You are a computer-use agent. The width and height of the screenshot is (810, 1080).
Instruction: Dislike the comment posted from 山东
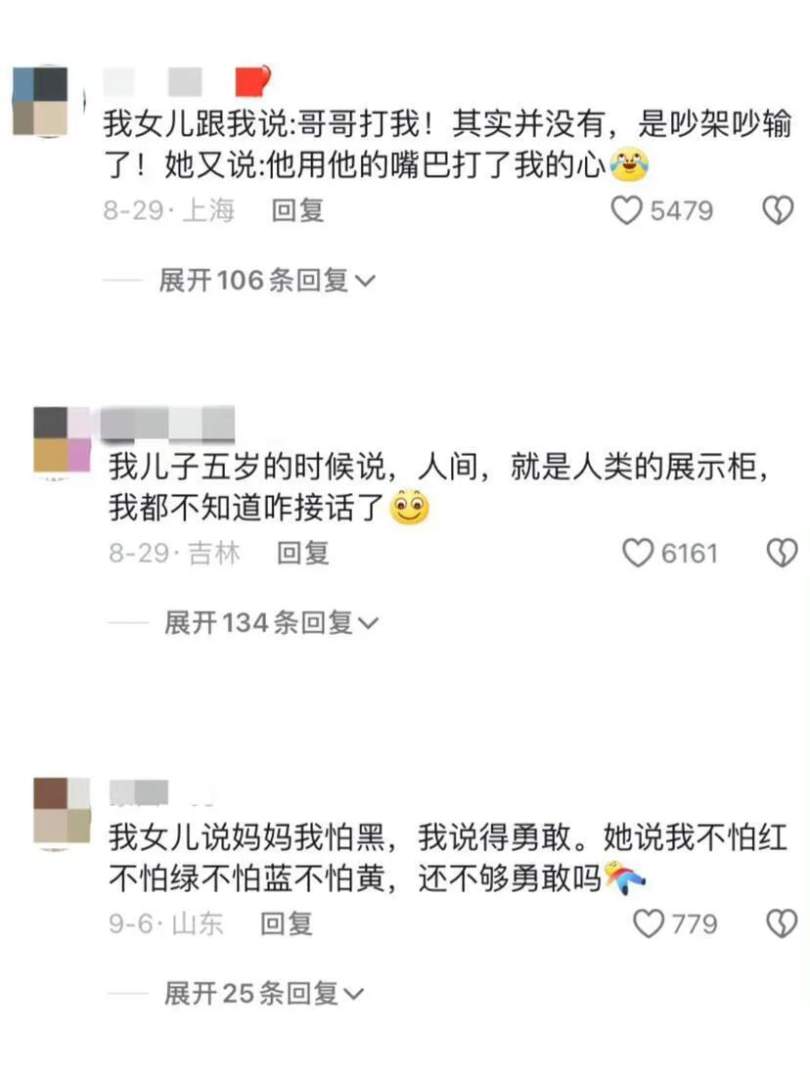coord(781,924)
